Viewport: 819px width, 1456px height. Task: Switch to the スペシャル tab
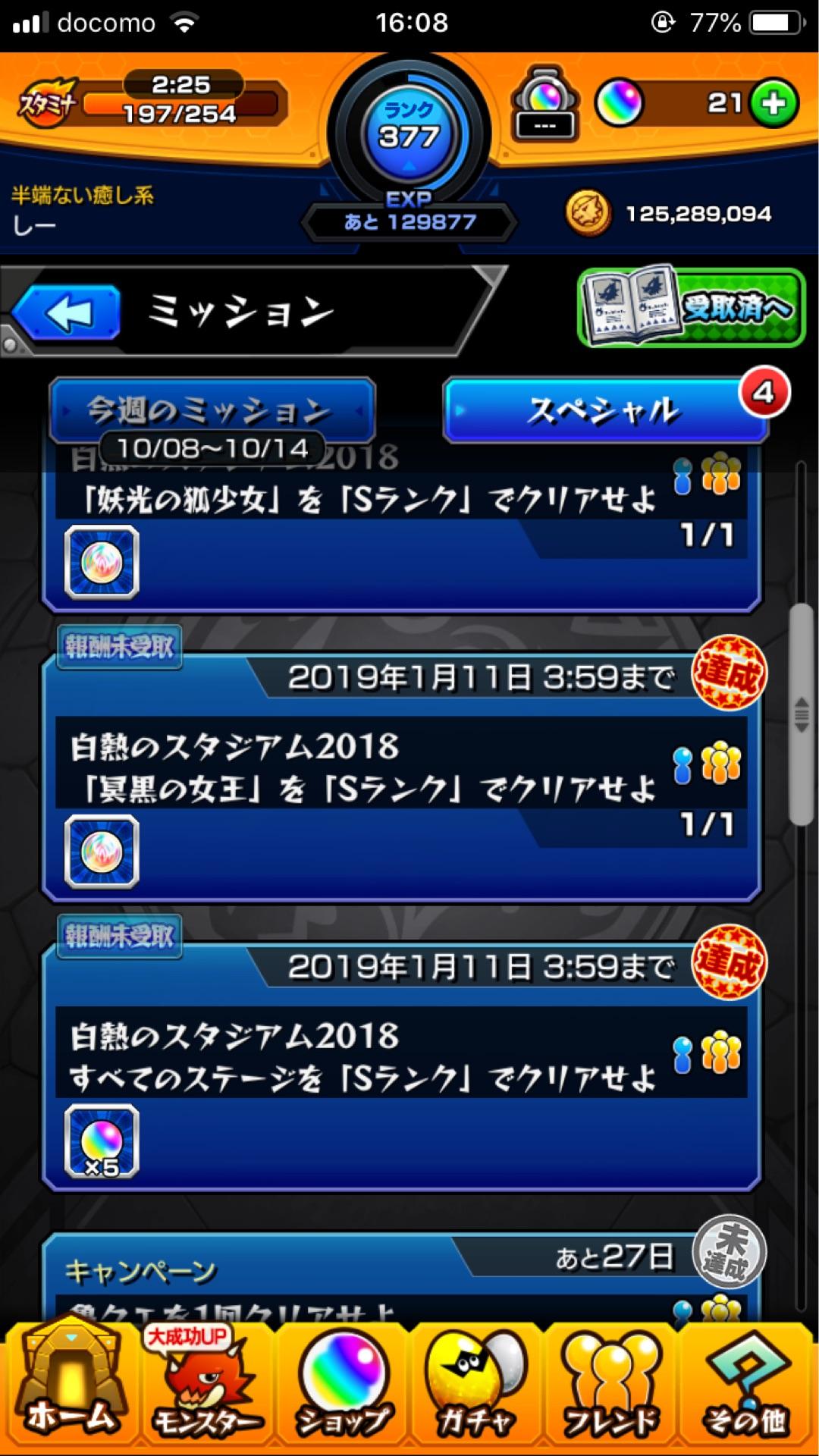point(604,411)
